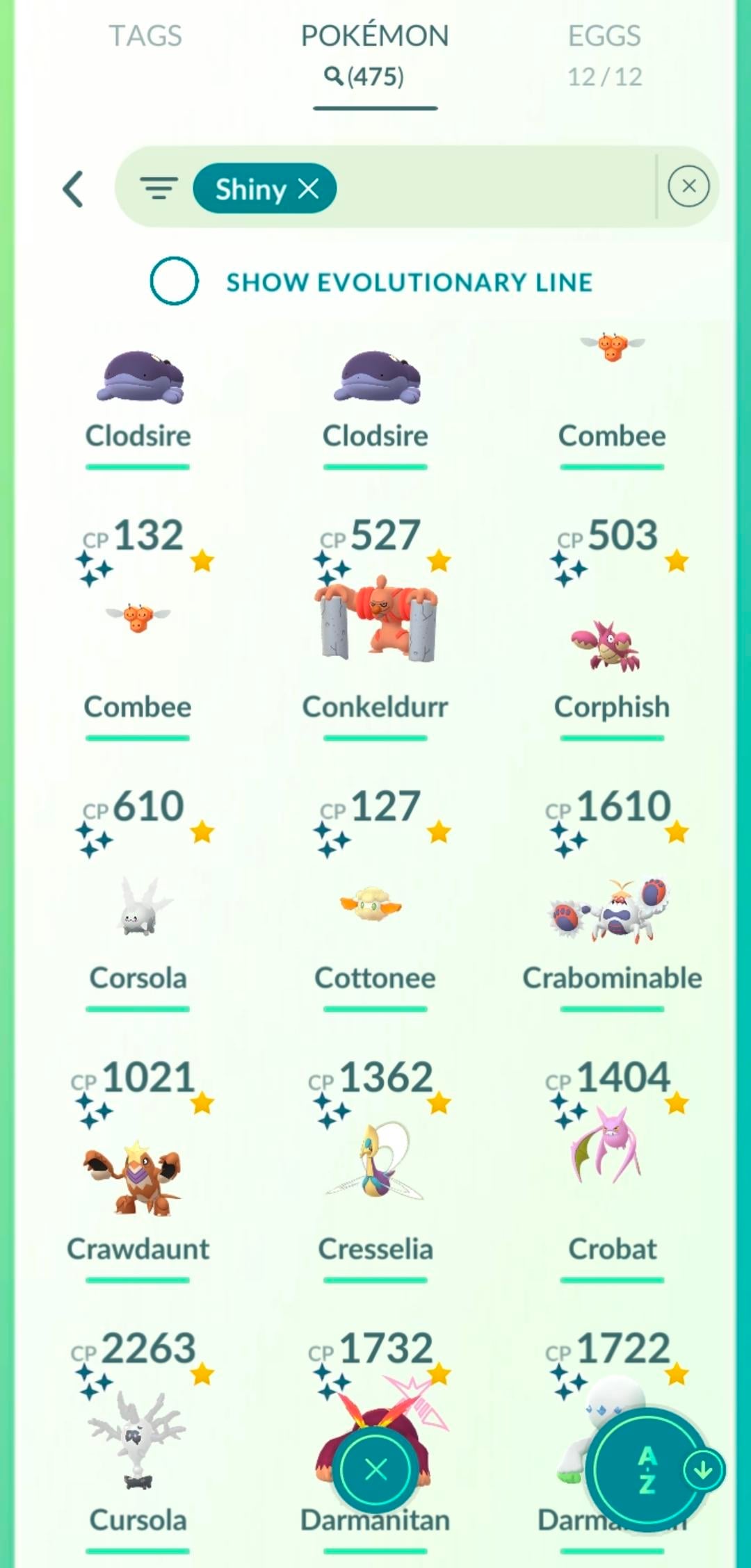Switch to the Eggs tab

click(x=604, y=54)
